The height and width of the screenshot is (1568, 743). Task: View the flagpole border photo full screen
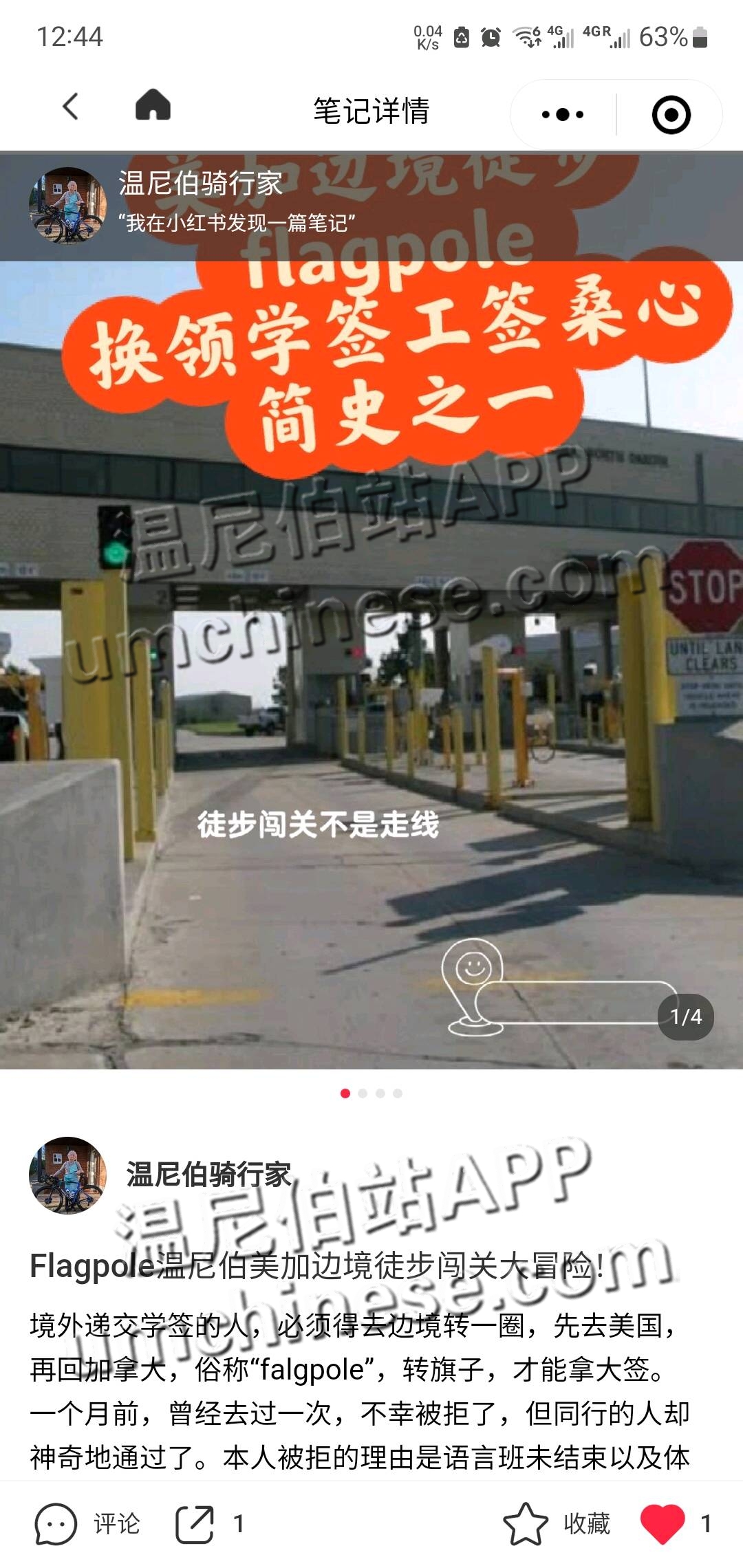[x=371, y=688]
